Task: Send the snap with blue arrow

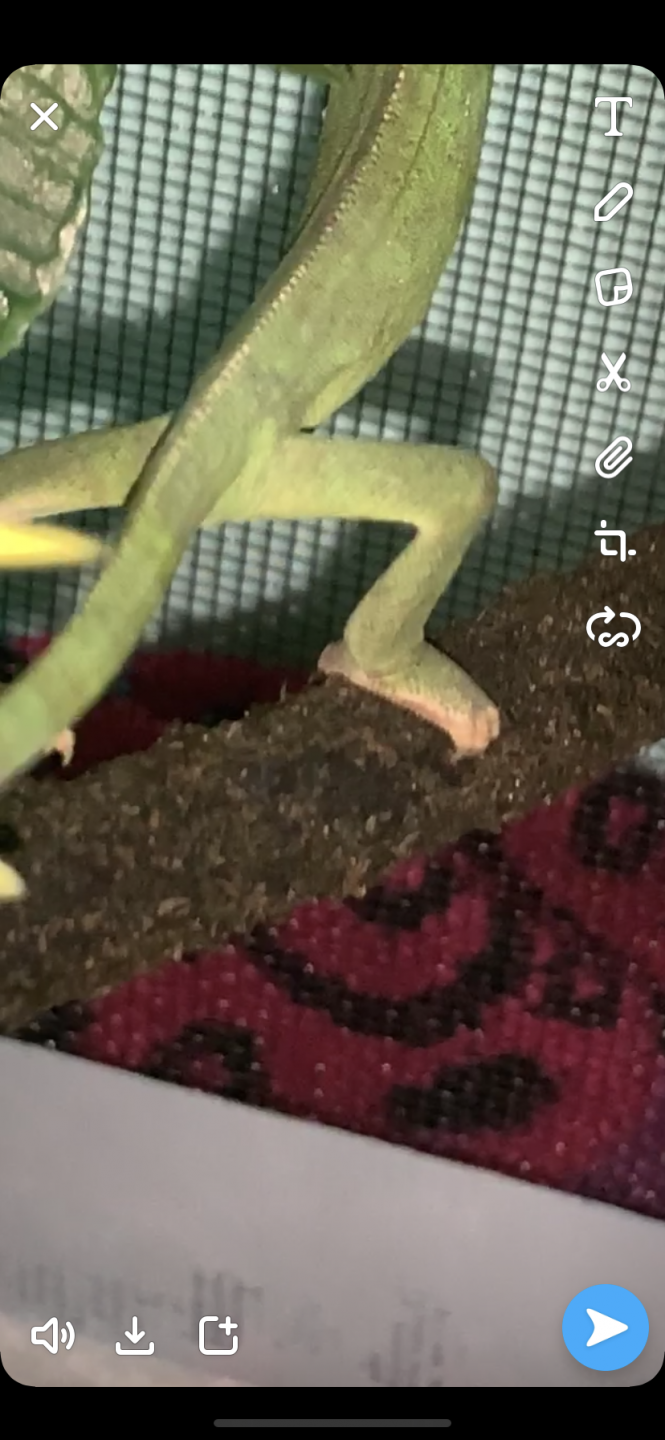Action: [605, 1328]
